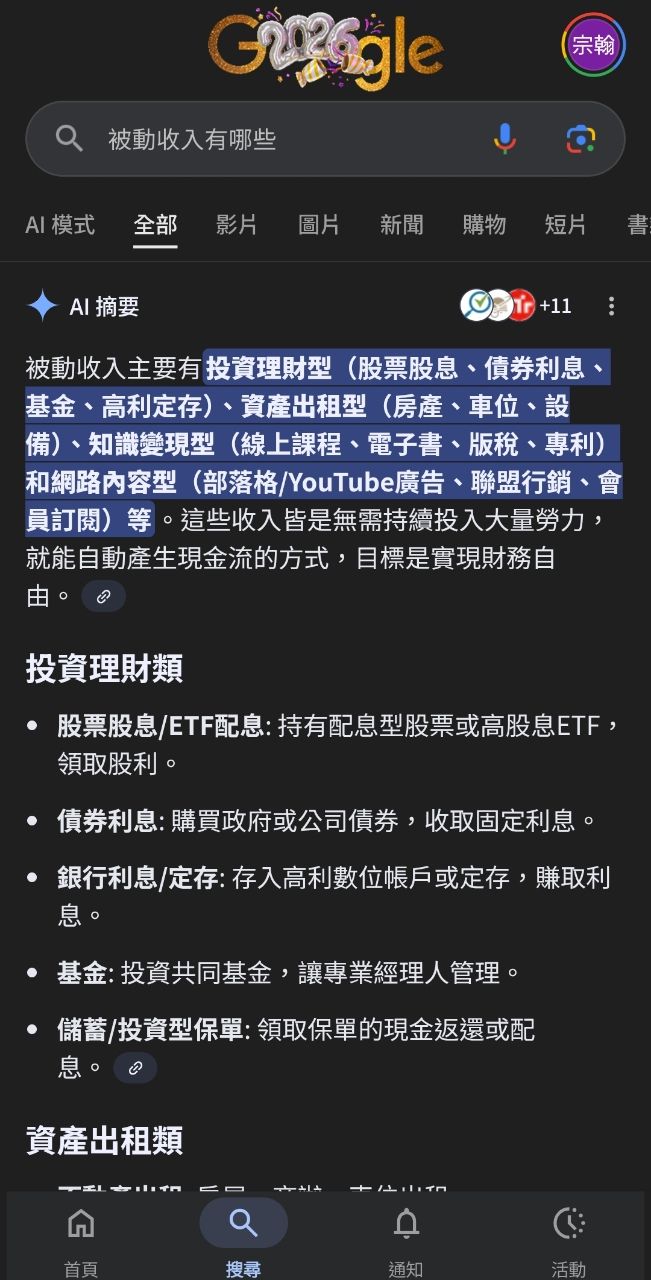Switch to the 短片 tab

pyautogui.click(x=565, y=225)
